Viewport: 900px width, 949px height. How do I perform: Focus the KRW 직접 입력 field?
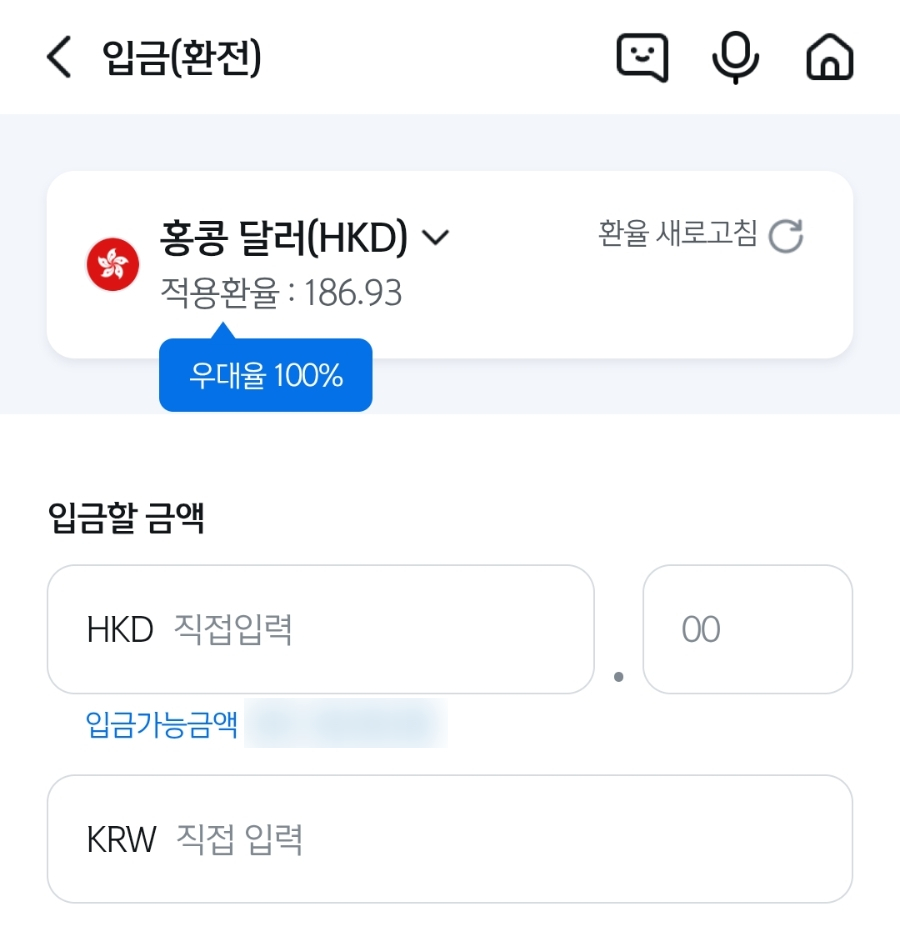click(x=448, y=839)
